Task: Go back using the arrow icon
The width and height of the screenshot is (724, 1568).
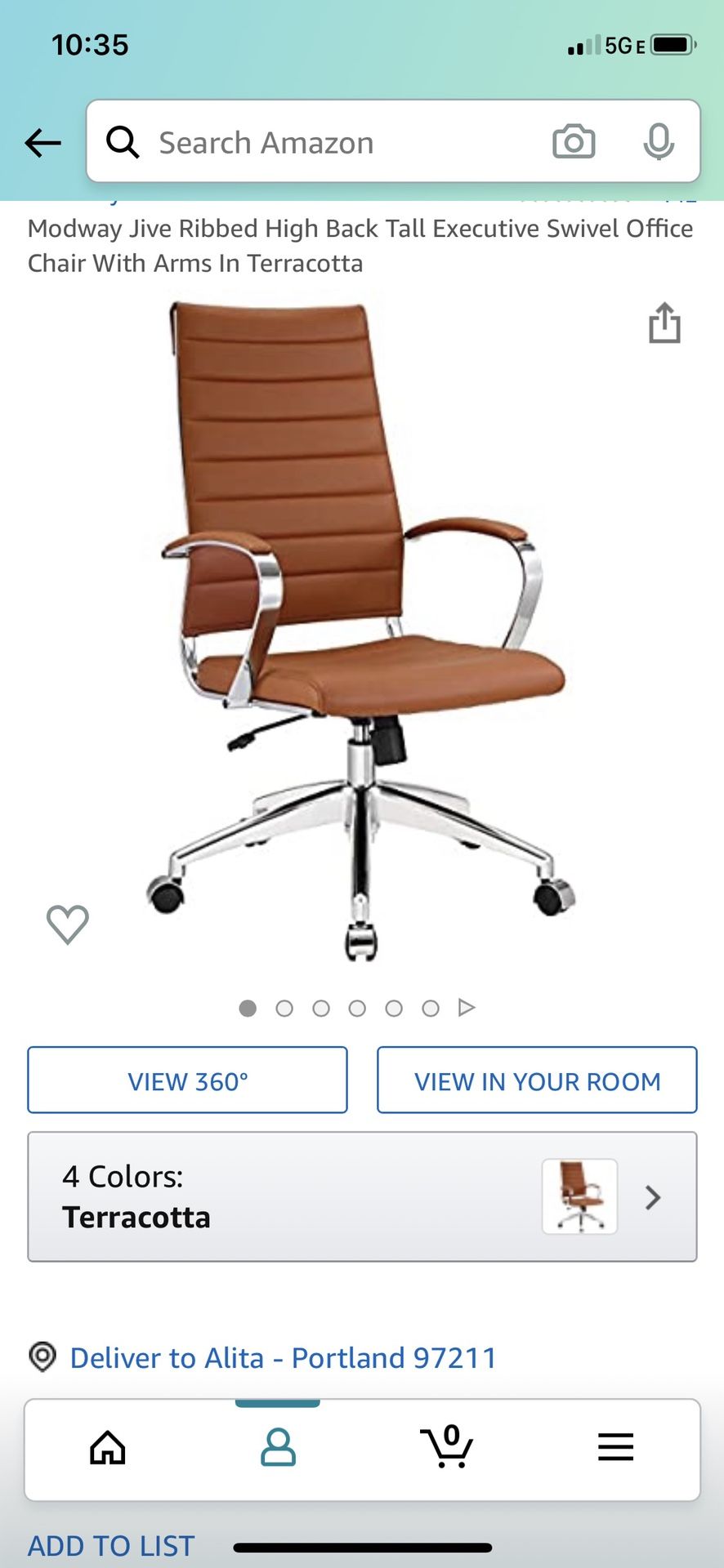Action: pos(43,143)
